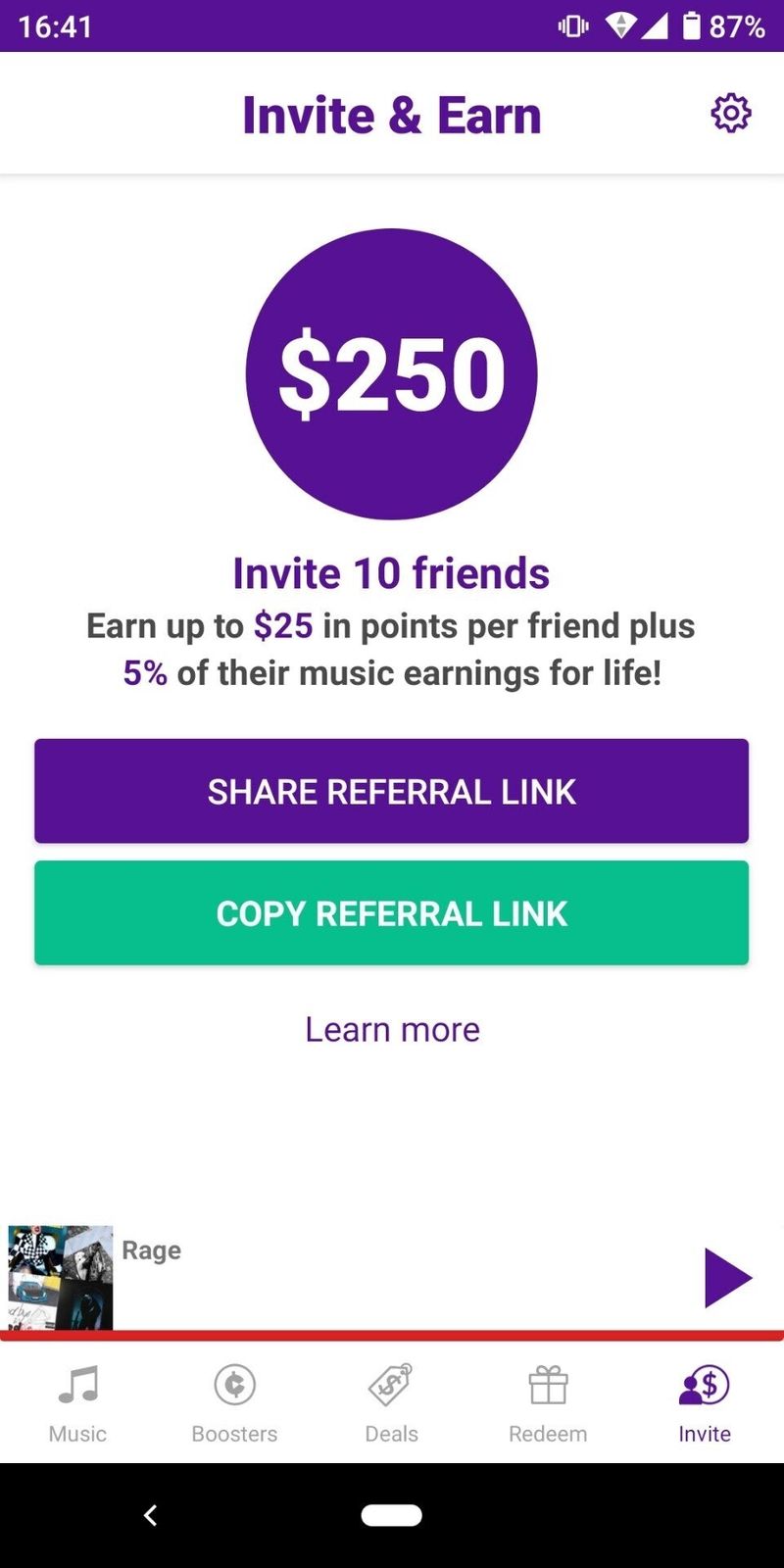Go to the Boosters tab
This screenshot has height=1568, width=784.
click(234, 1403)
